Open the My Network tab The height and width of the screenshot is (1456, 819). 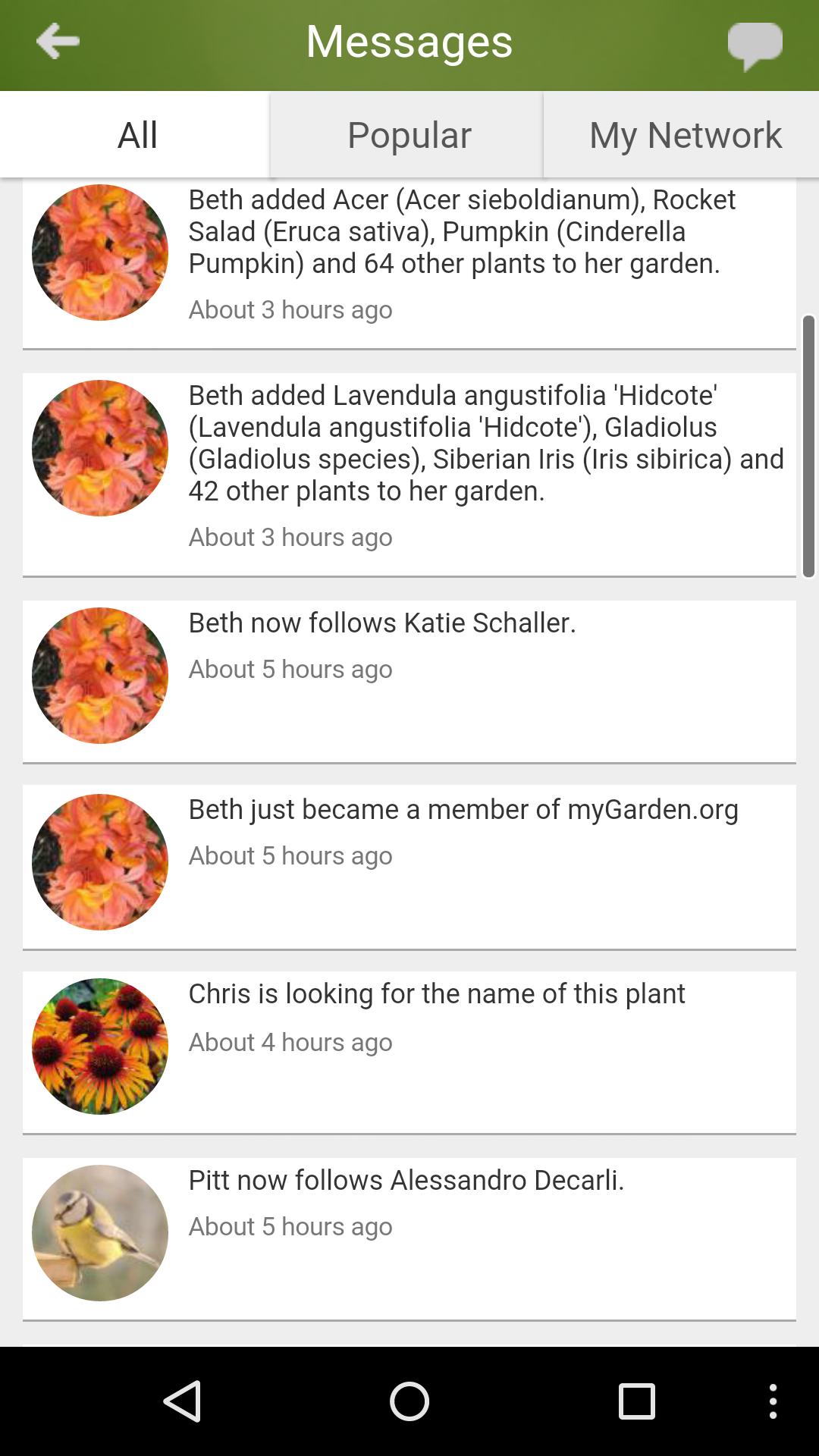684,134
